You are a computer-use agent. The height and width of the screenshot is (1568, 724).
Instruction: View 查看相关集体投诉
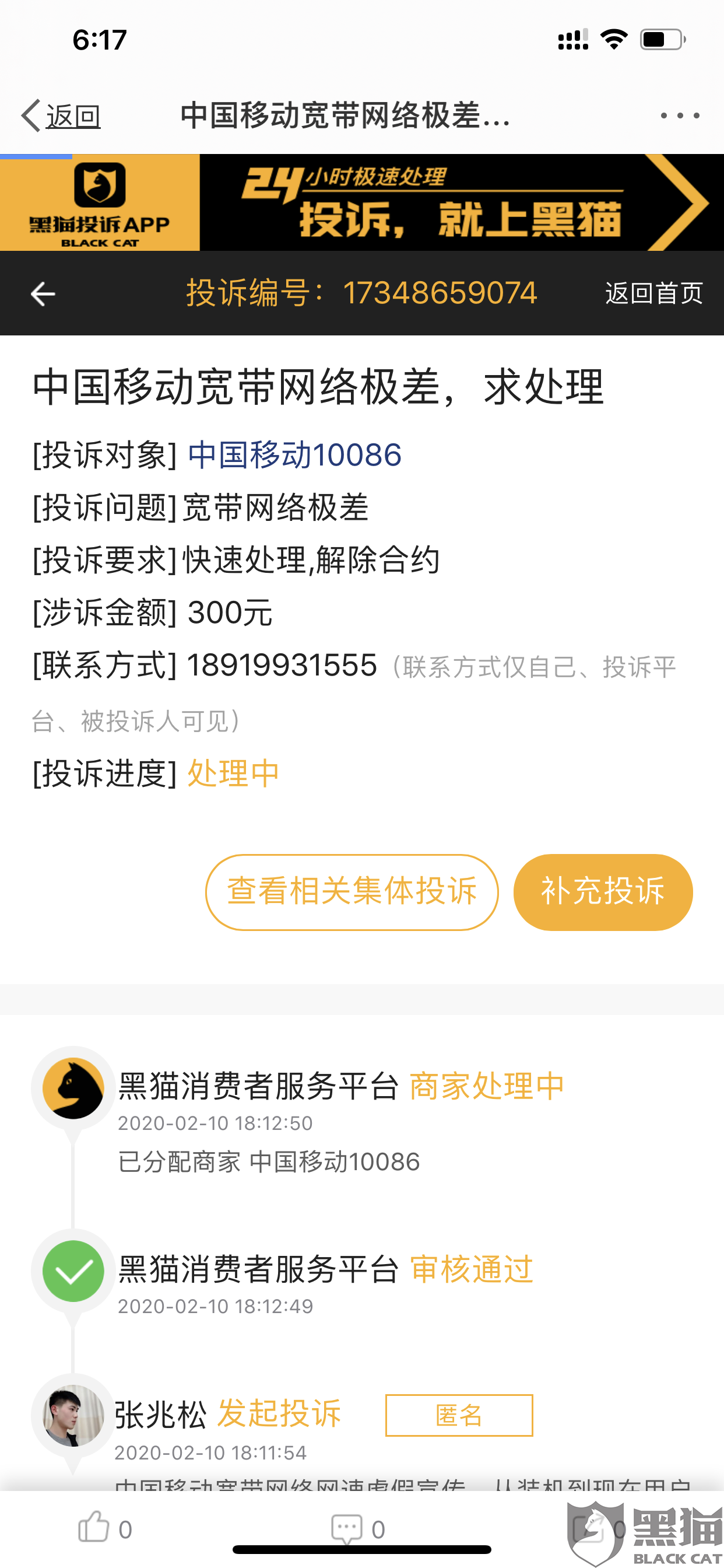click(352, 892)
